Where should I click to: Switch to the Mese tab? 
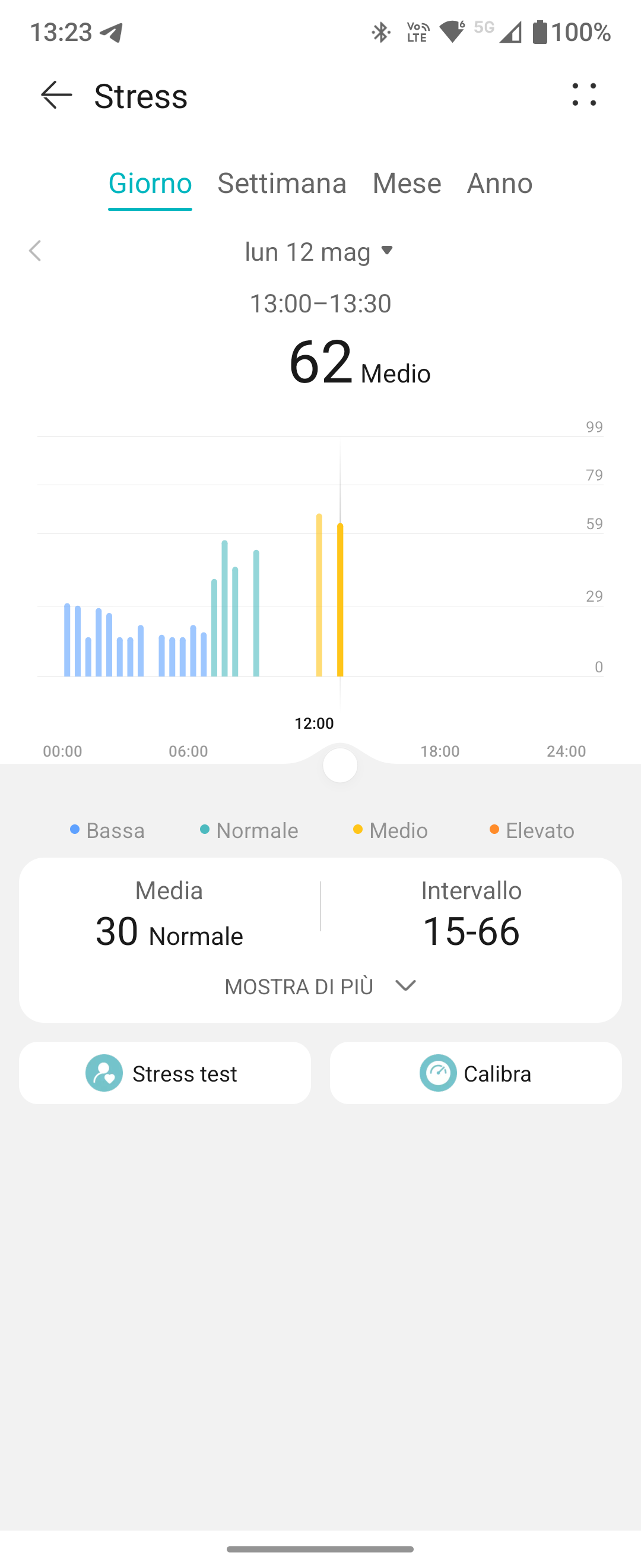pos(406,183)
